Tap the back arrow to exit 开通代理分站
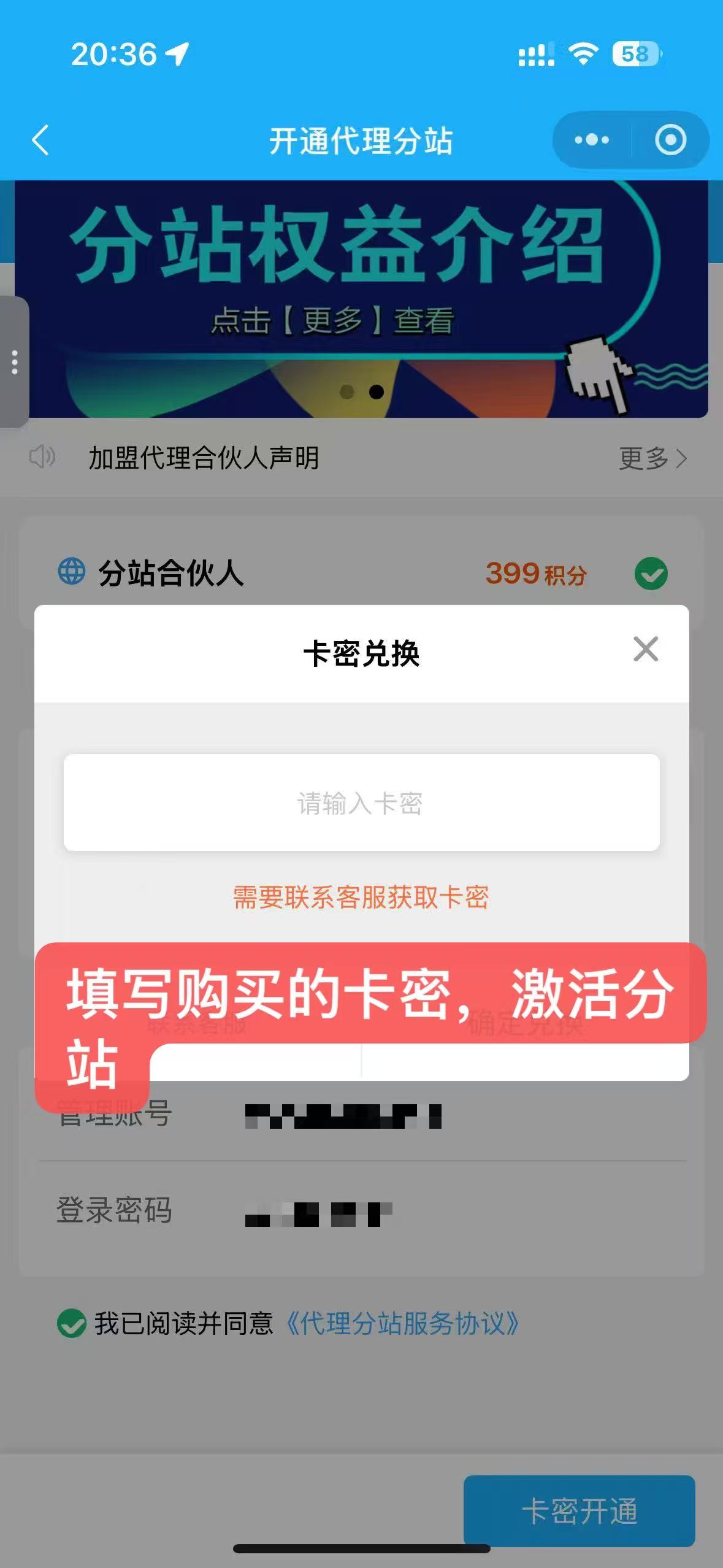Viewport: 723px width, 1568px height. [x=40, y=140]
